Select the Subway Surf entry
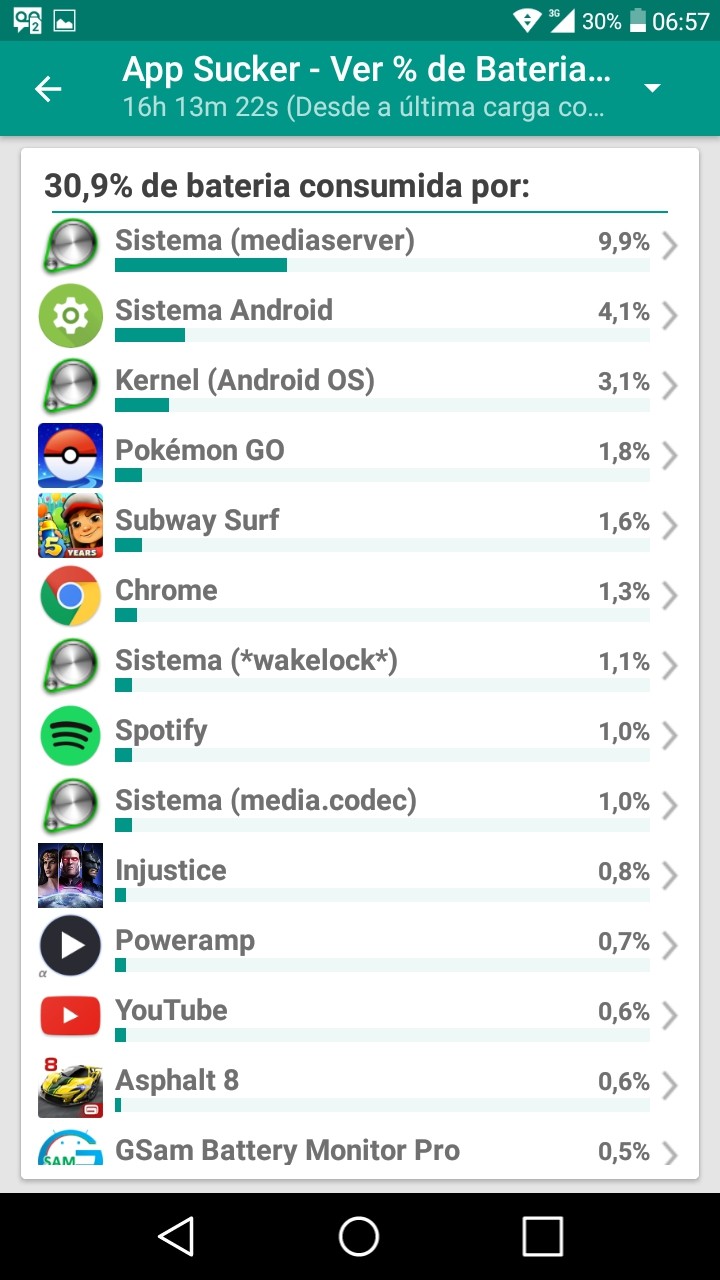This screenshot has width=720, height=1280. (360, 526)
